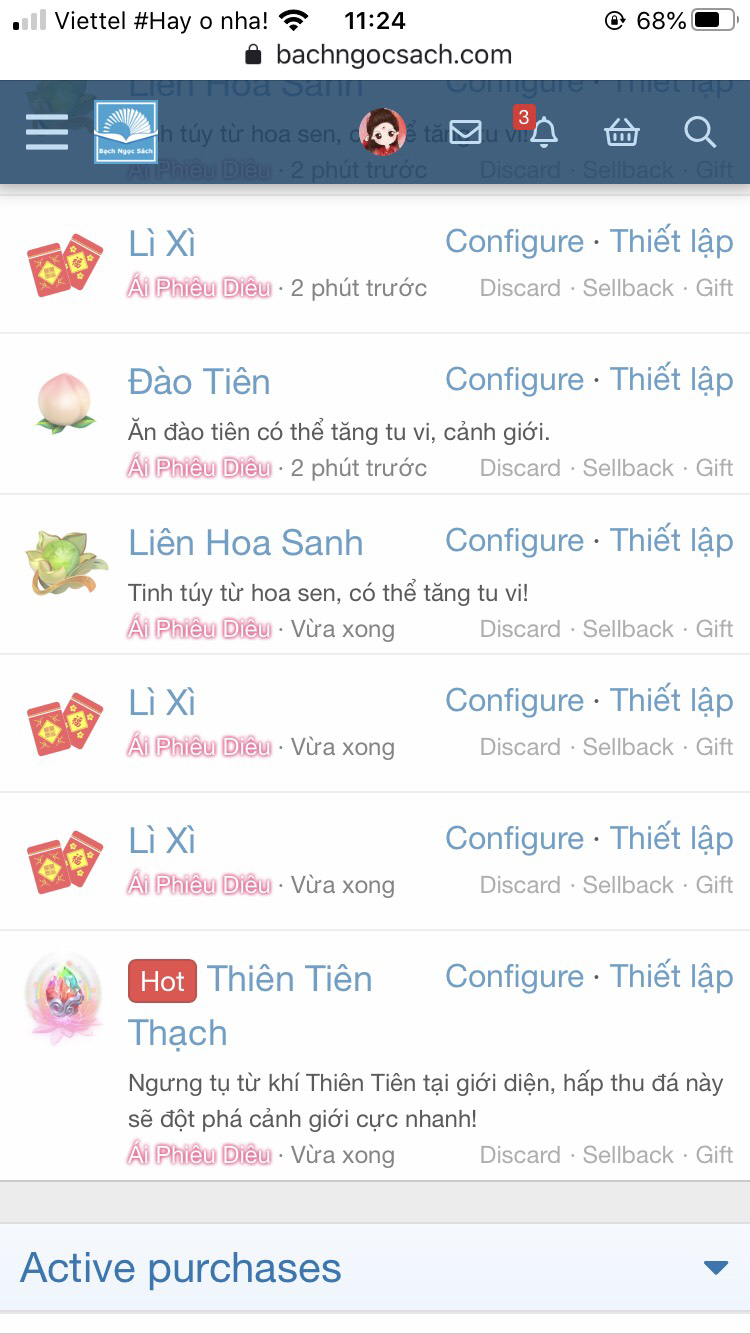Open the shopping basket icon

point(621,131)
